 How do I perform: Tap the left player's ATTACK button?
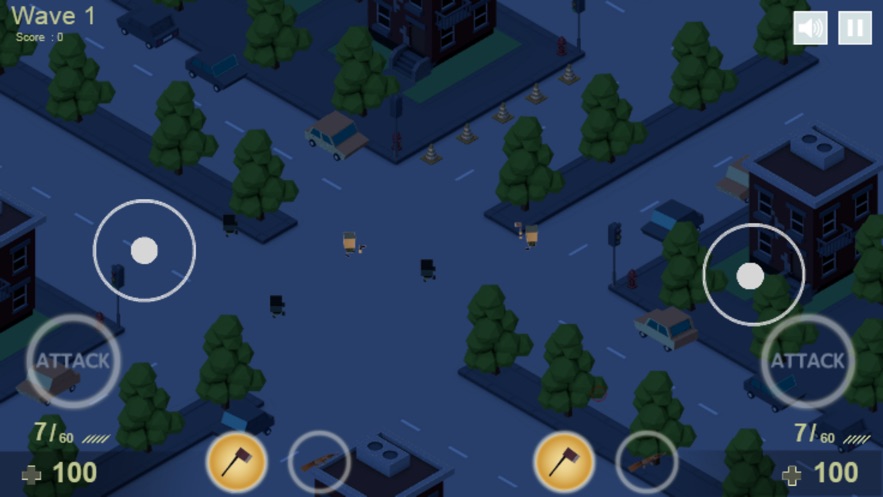point(73,361)
